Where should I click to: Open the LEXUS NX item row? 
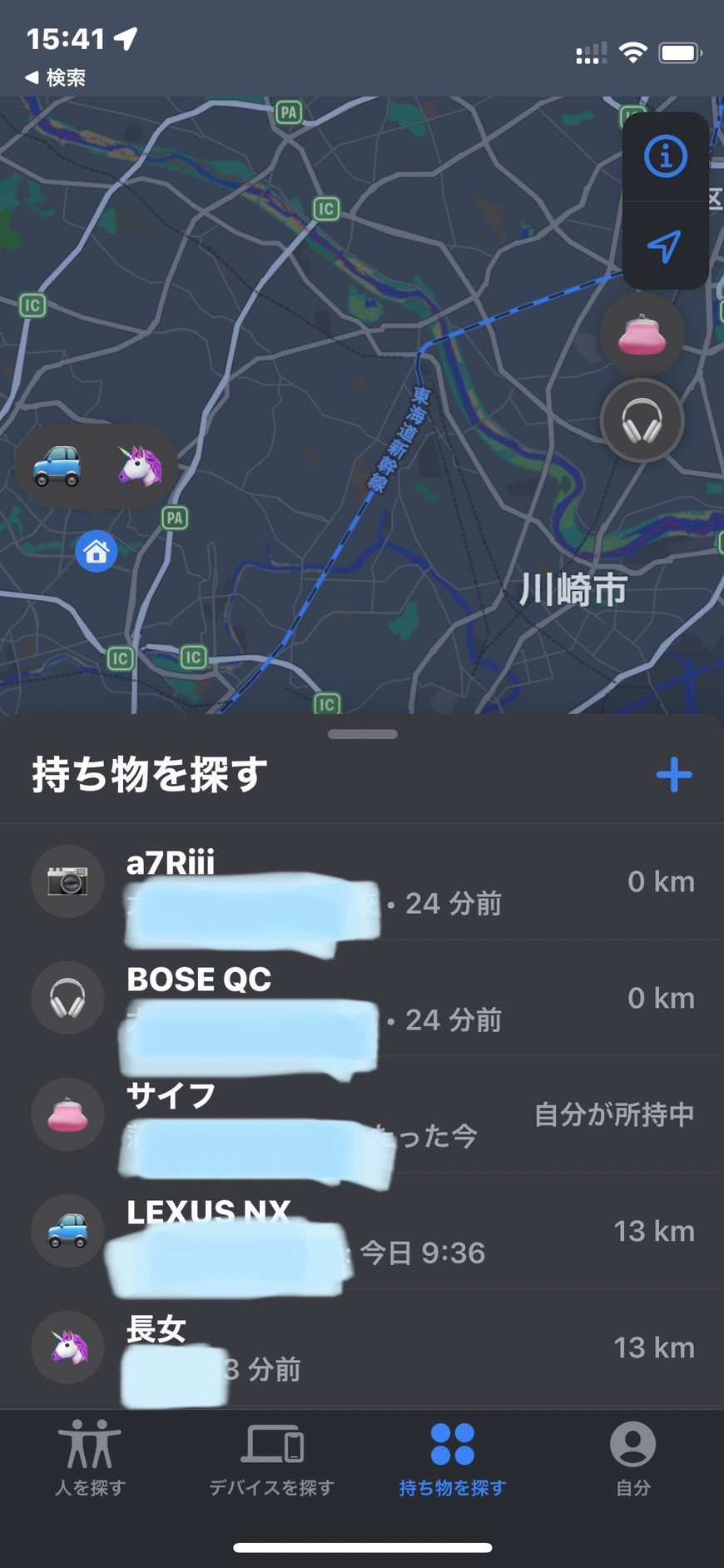pyautogui.click(x=362, y=1232)
